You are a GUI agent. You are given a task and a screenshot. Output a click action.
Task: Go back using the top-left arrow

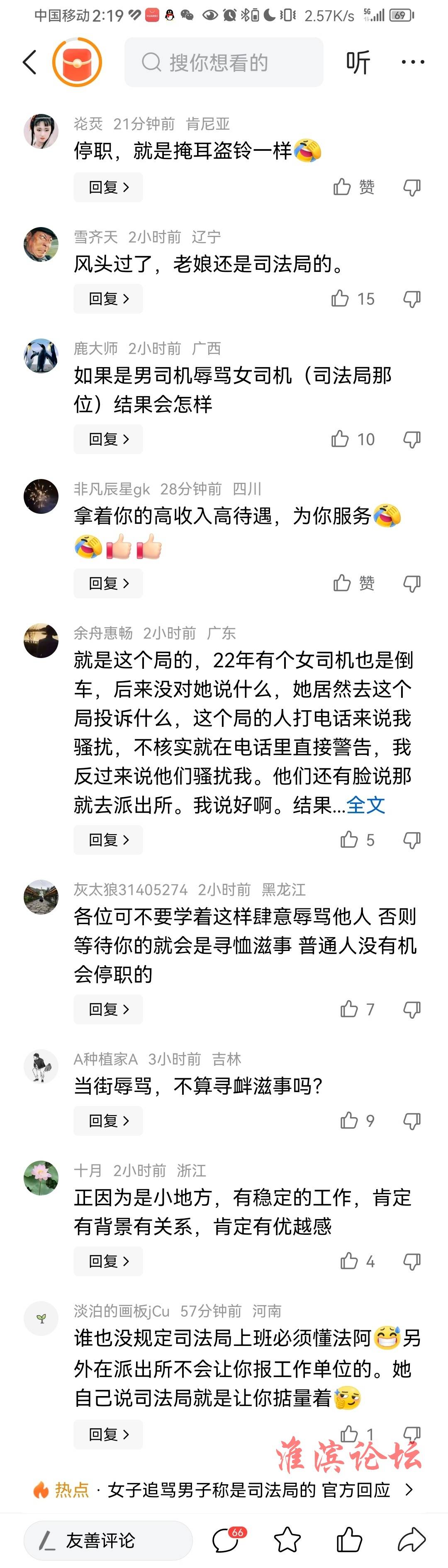(x=29, y=62)
